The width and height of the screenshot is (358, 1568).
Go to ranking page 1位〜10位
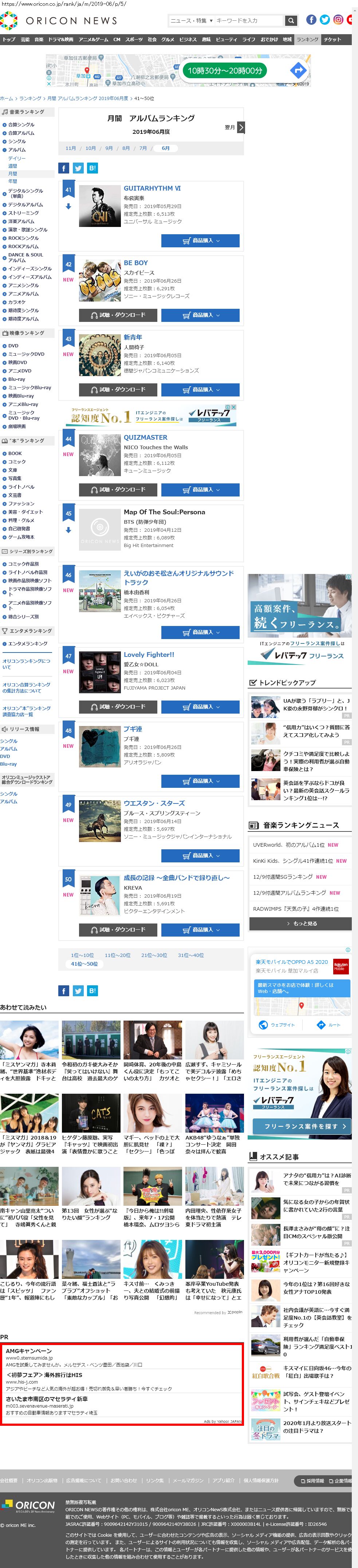pyautogui.click(x=82, y=955)
